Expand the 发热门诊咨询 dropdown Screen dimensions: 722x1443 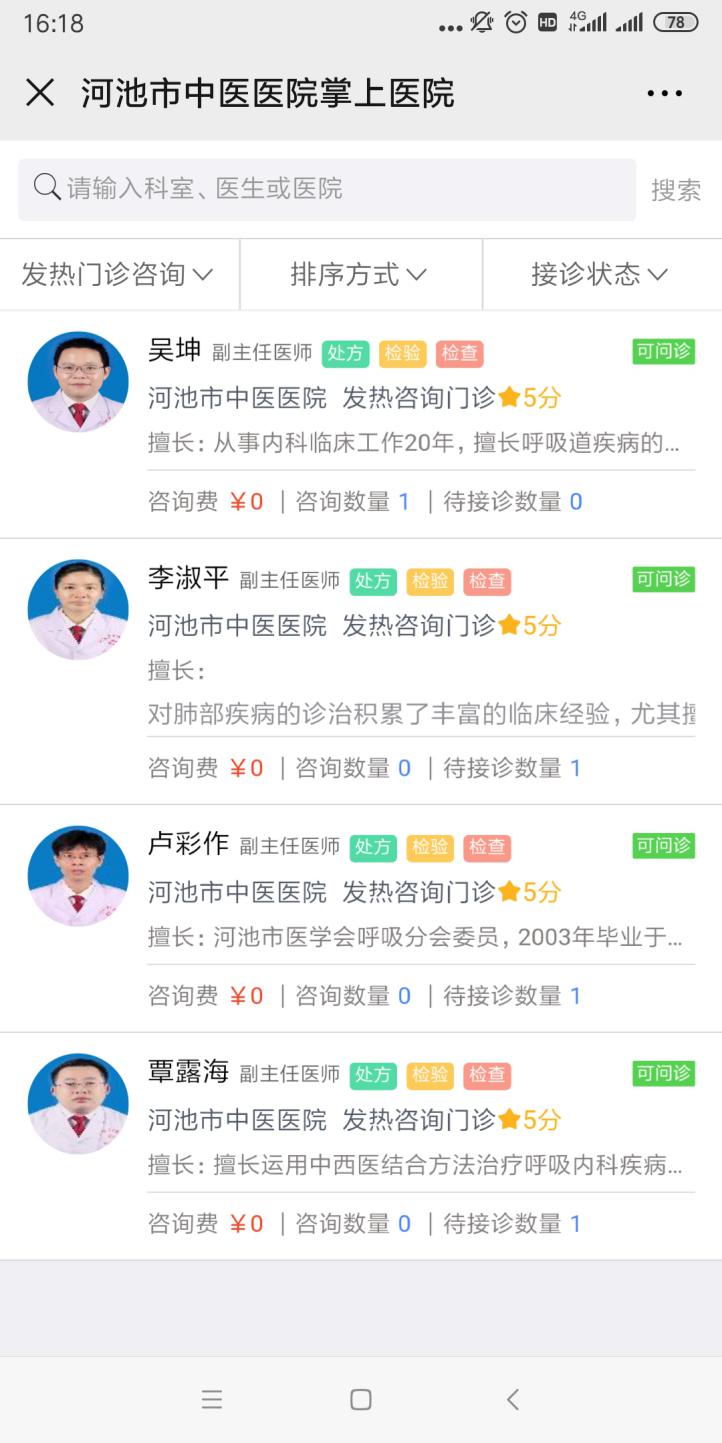coord(118,273)
